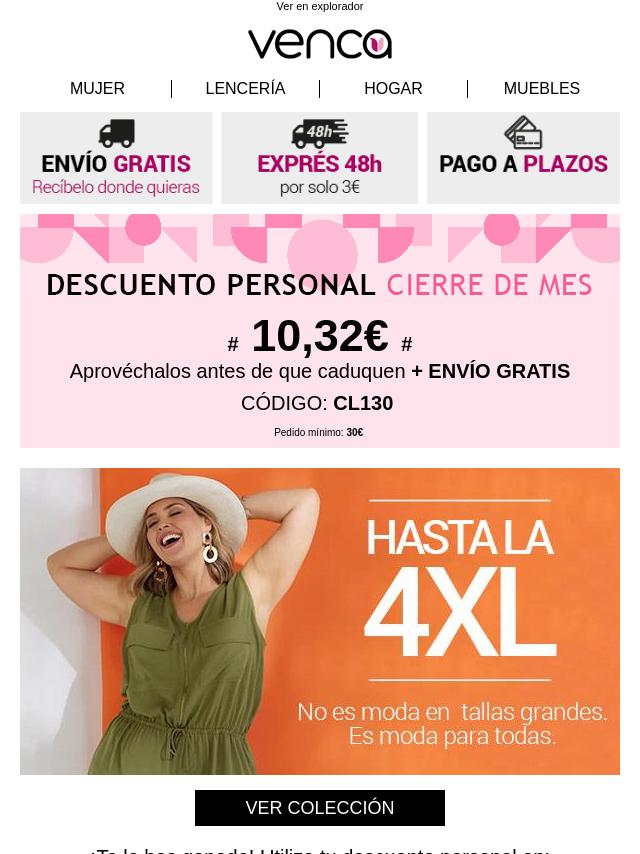Screen dimensions: 640x854
Task: View the Exprés 48h delivery banner
Action: [x=319, y=158]
